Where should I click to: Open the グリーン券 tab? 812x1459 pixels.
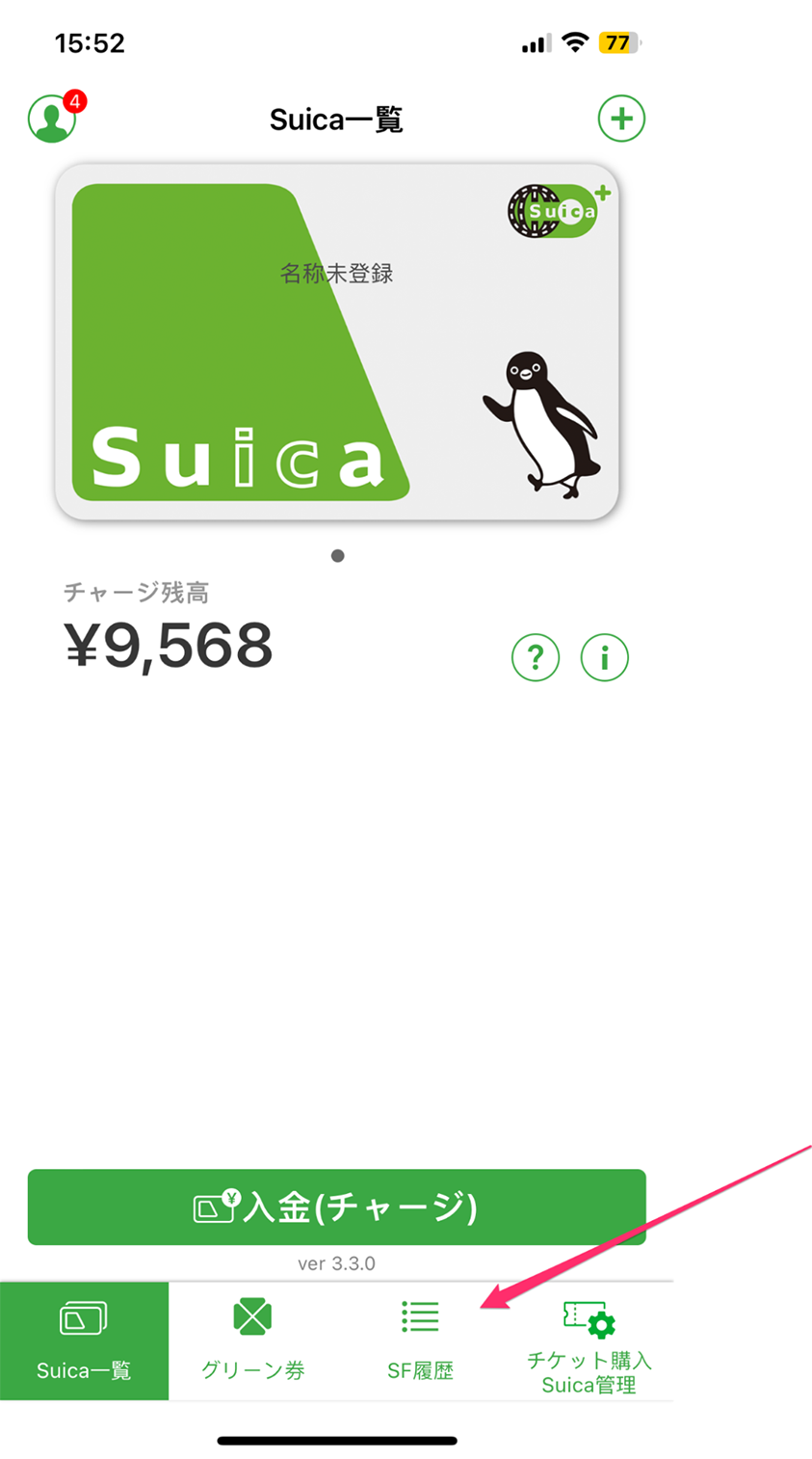point(252,1340)
